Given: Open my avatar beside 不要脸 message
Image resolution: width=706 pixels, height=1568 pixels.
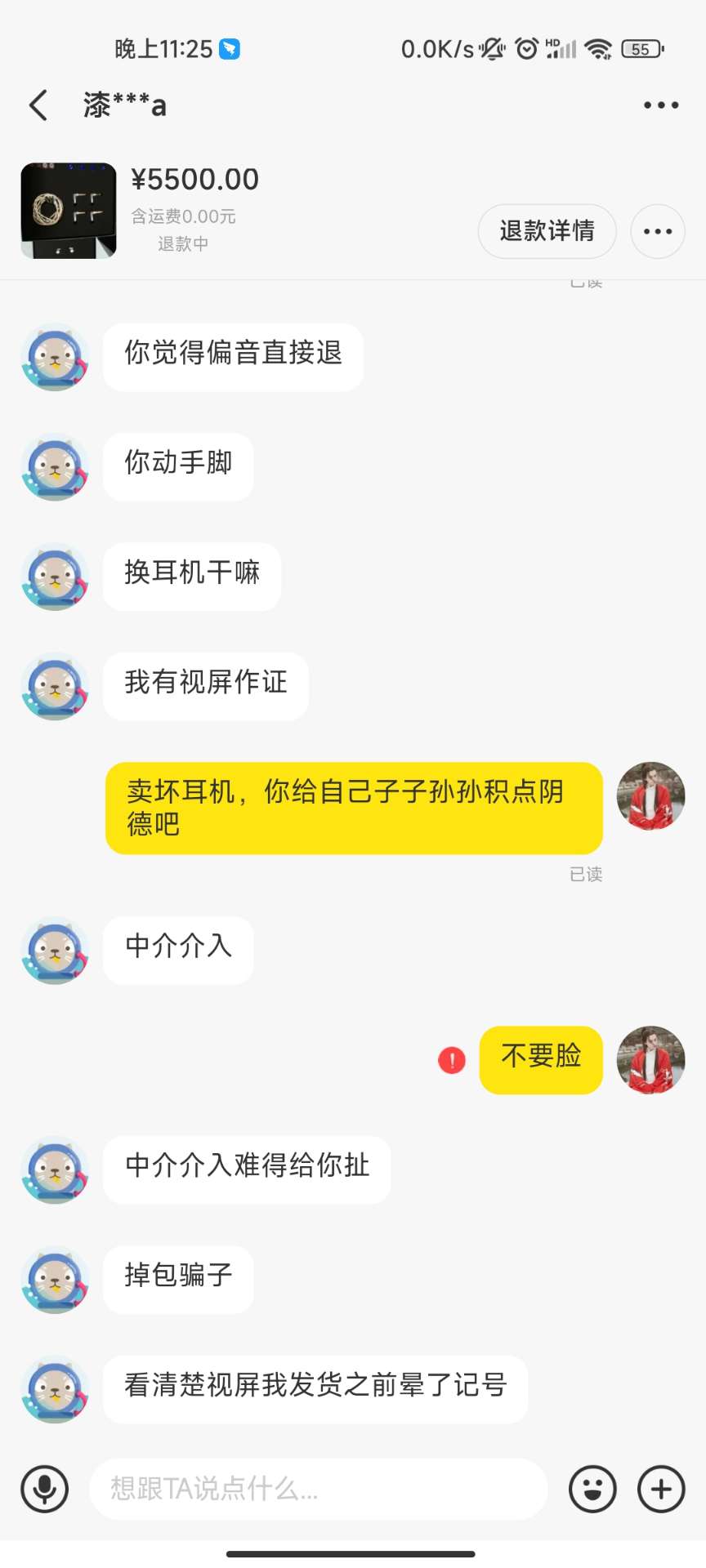Looking at the screenshot, I should click(x=650, y=1060).
